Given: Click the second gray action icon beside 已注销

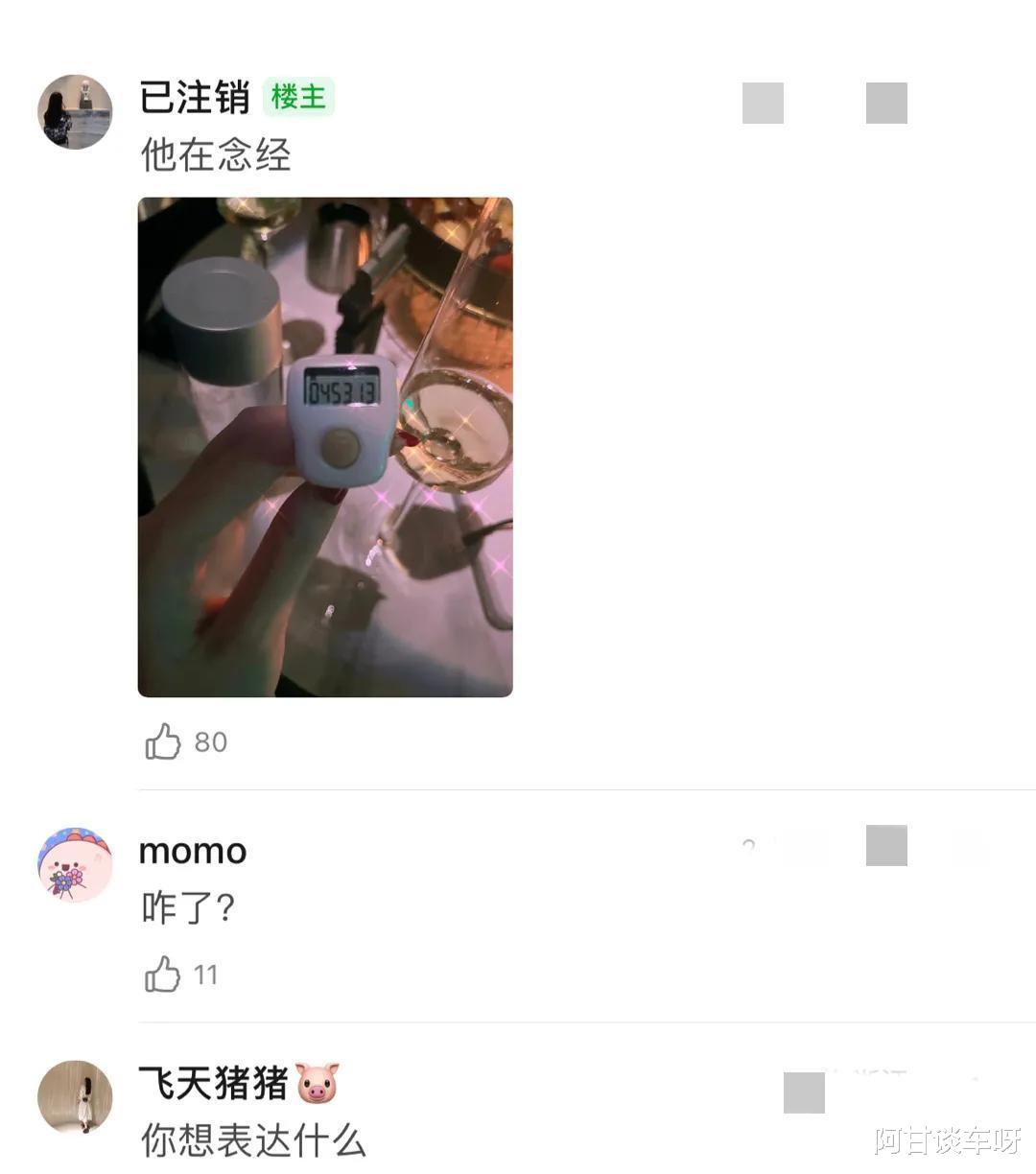Looking at the screenshot, I should point(885,104).
